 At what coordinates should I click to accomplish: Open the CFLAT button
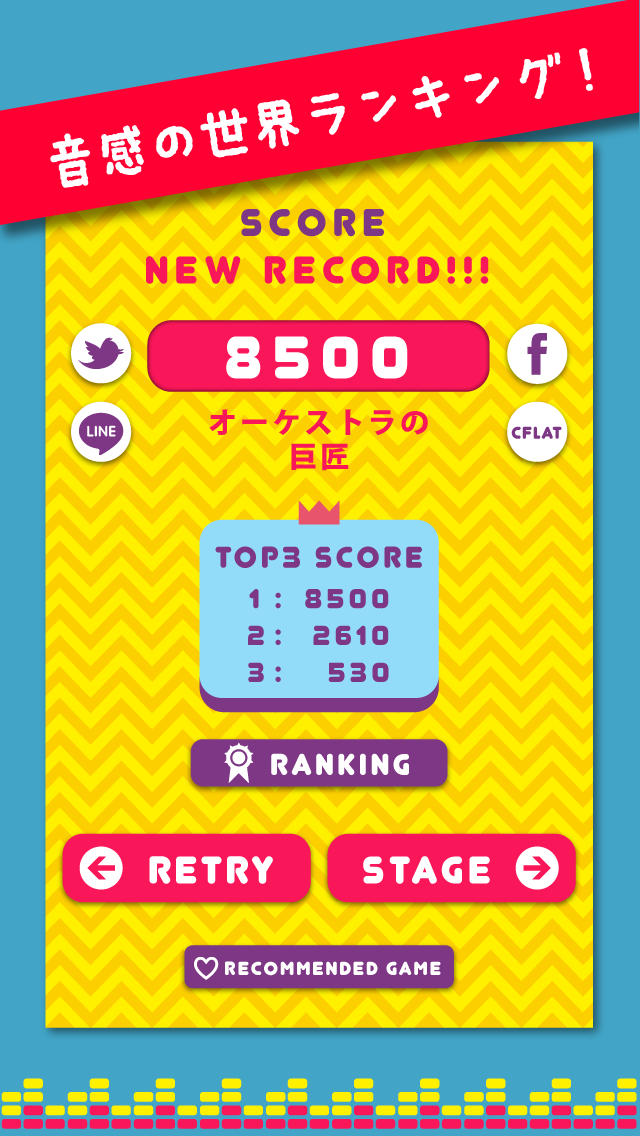click(x=537, y=431)
